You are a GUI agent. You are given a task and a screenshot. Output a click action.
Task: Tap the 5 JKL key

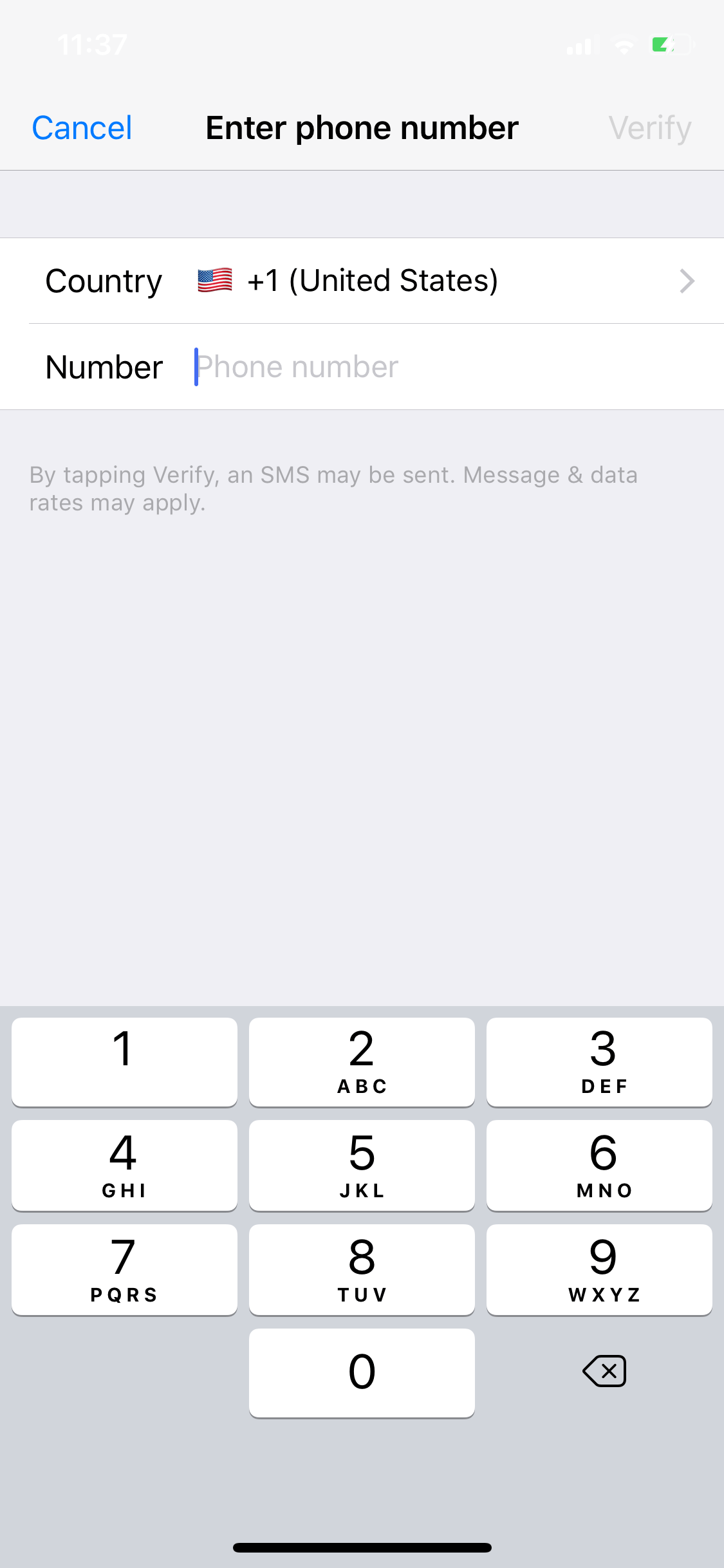click(x=362, y=1166)
